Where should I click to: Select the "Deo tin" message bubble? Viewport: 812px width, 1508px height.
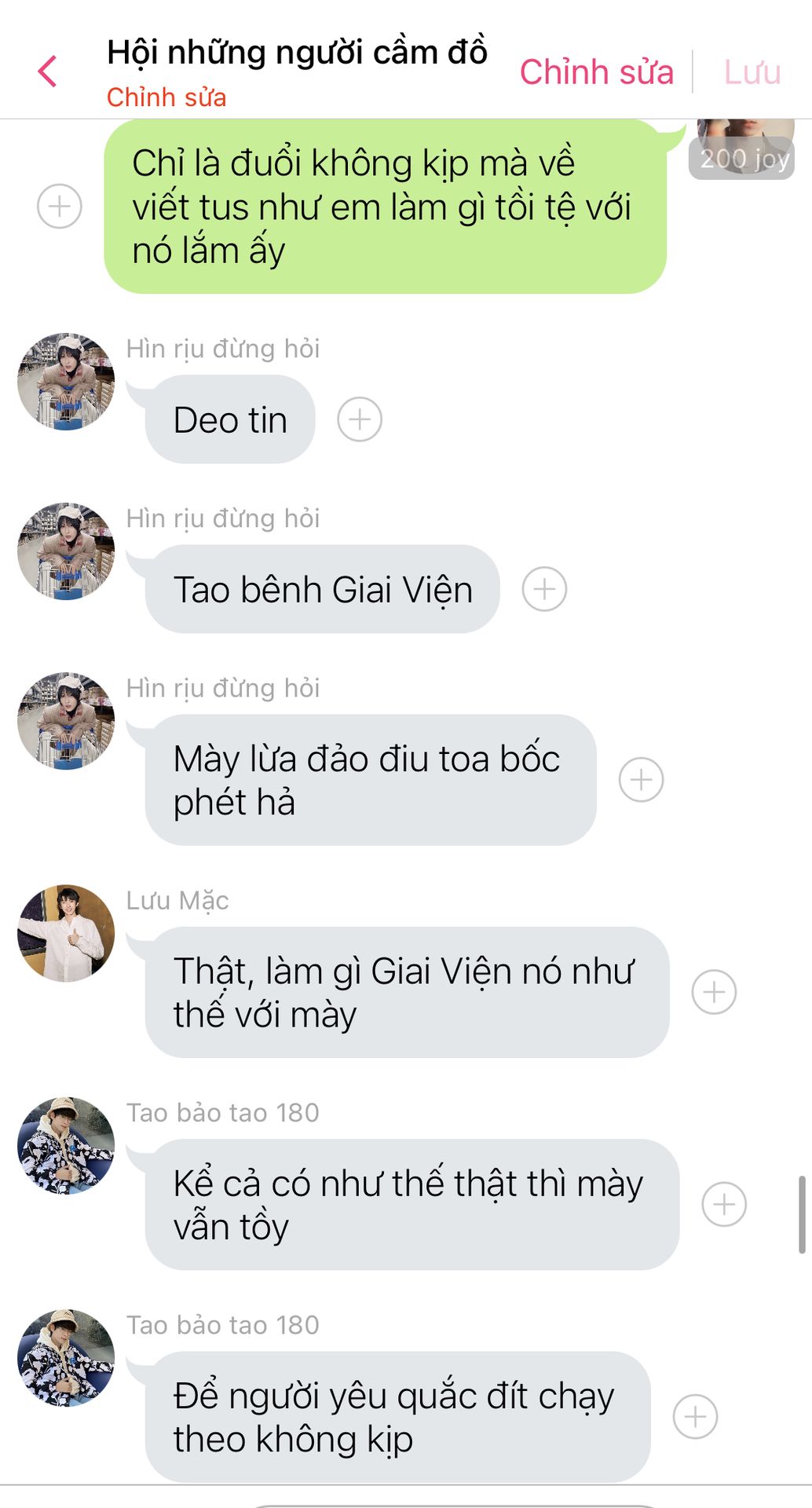click(230, 419)
